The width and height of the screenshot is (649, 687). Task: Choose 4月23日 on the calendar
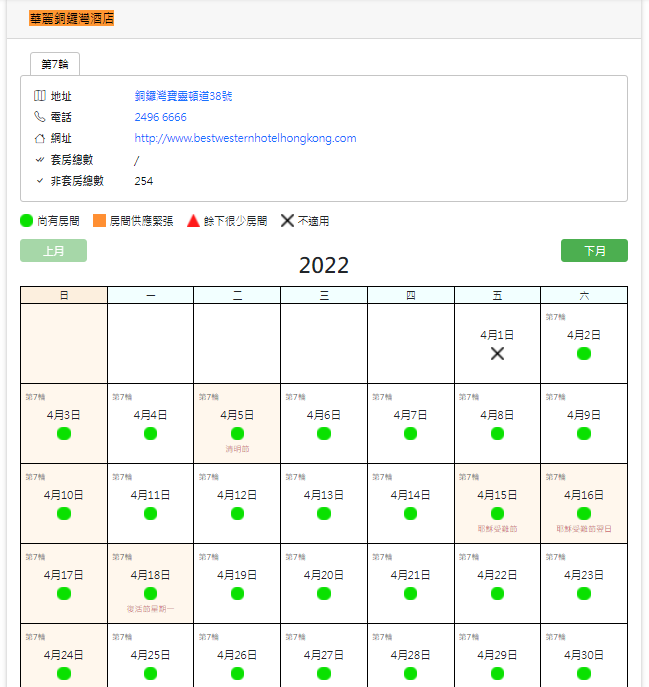point(584,583)
